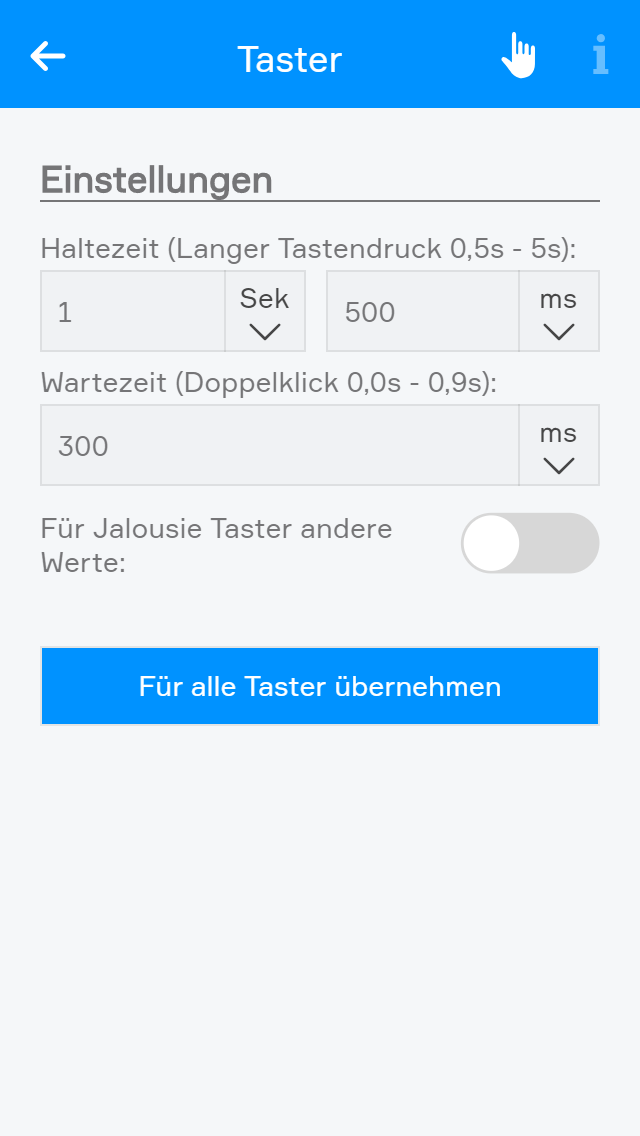
Task: Edit the Haltezeit seconds field showing 1
Action: pyautogui.click(x=133, y=312)
